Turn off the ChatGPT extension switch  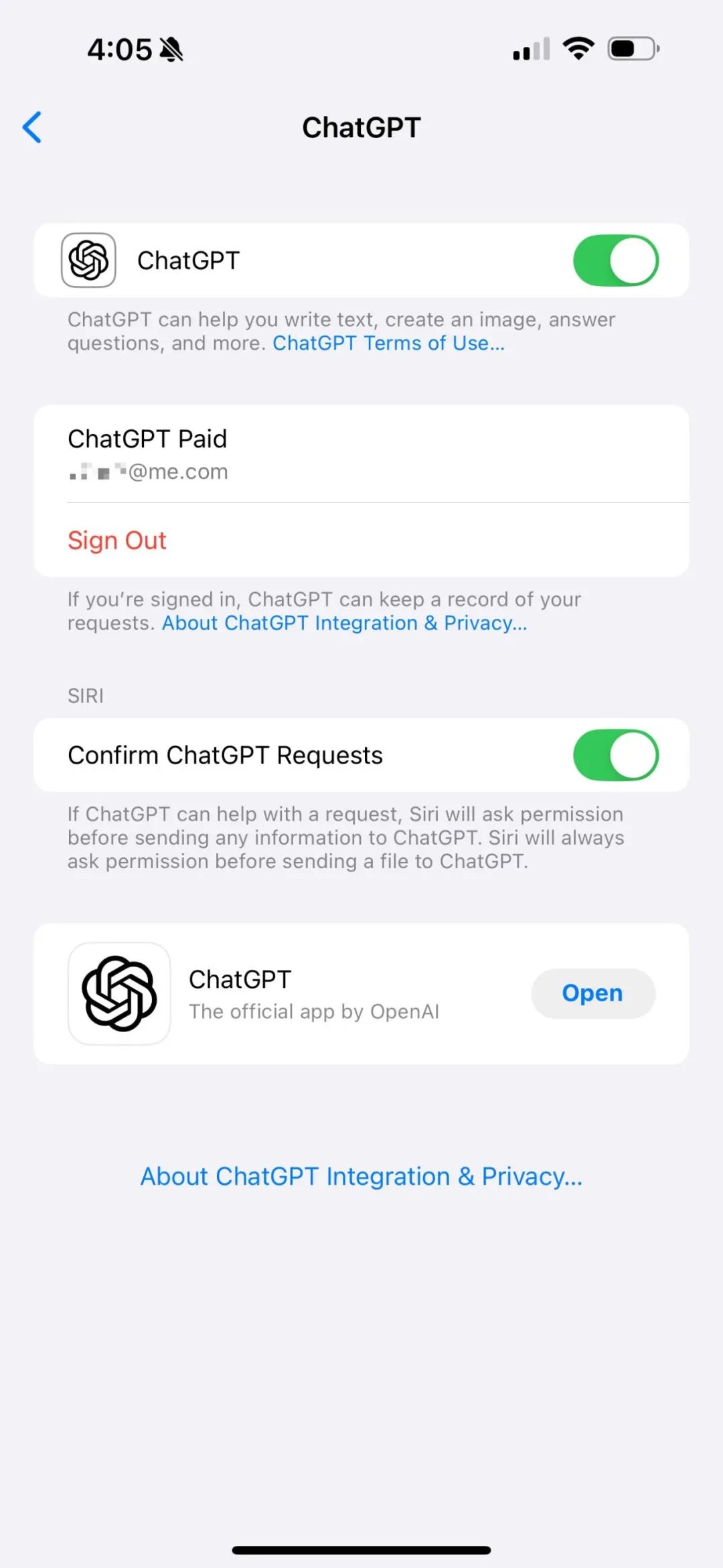pyautogui.click(x=615, y=261)
